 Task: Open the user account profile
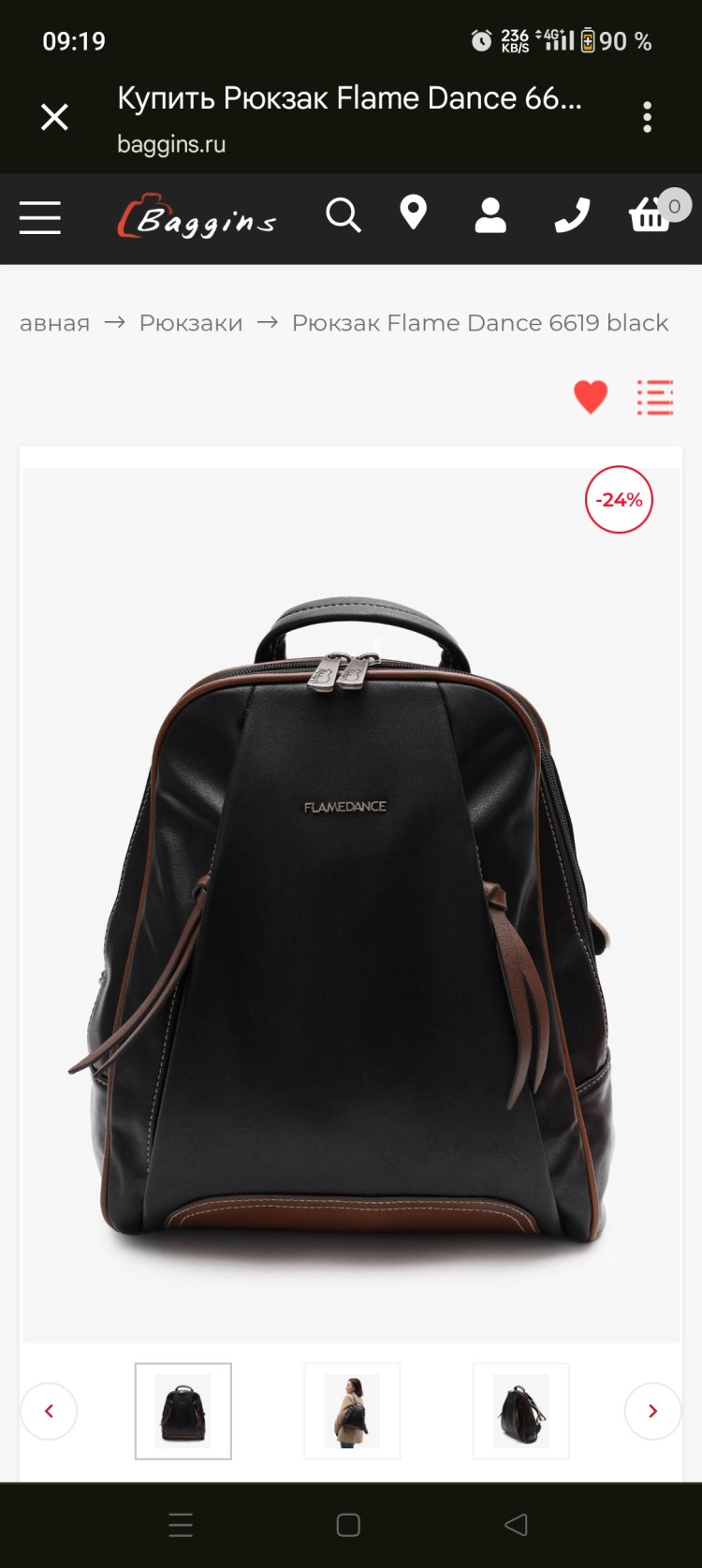pos(490,215)
